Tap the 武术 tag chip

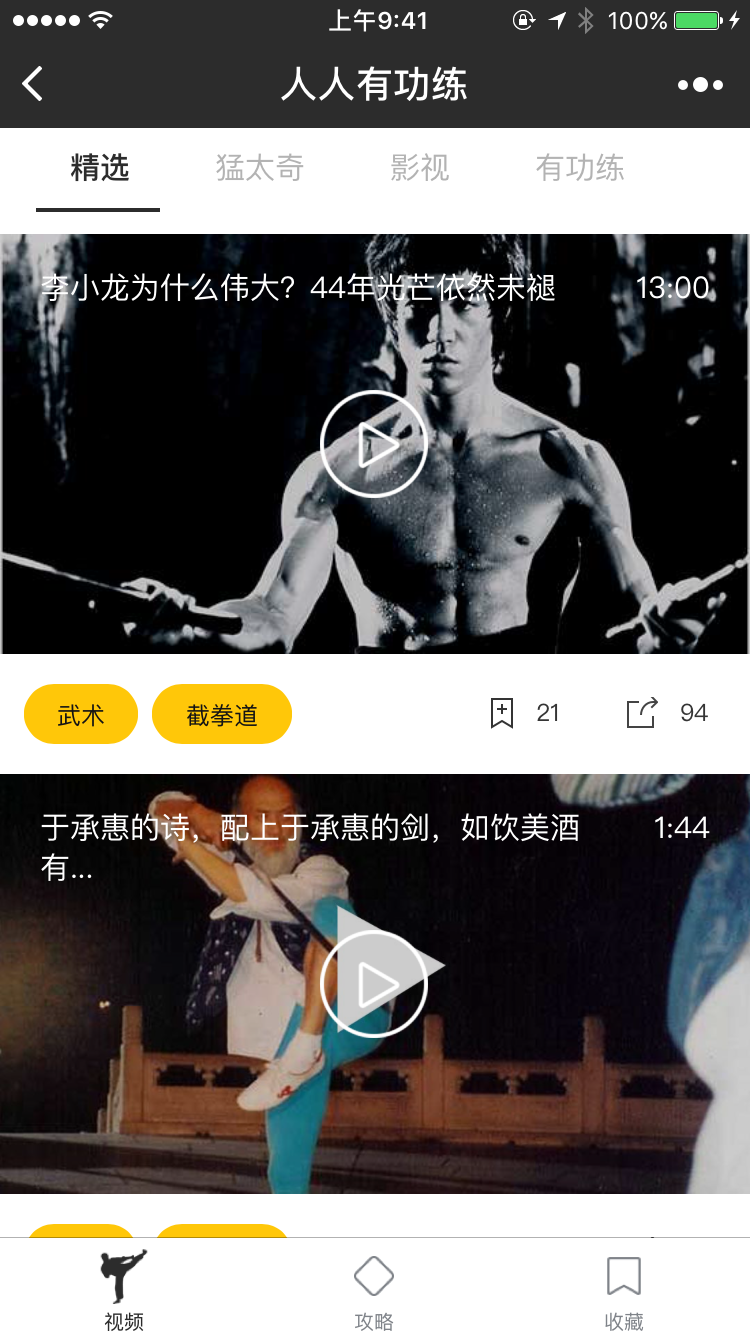(x=80, y=714)
